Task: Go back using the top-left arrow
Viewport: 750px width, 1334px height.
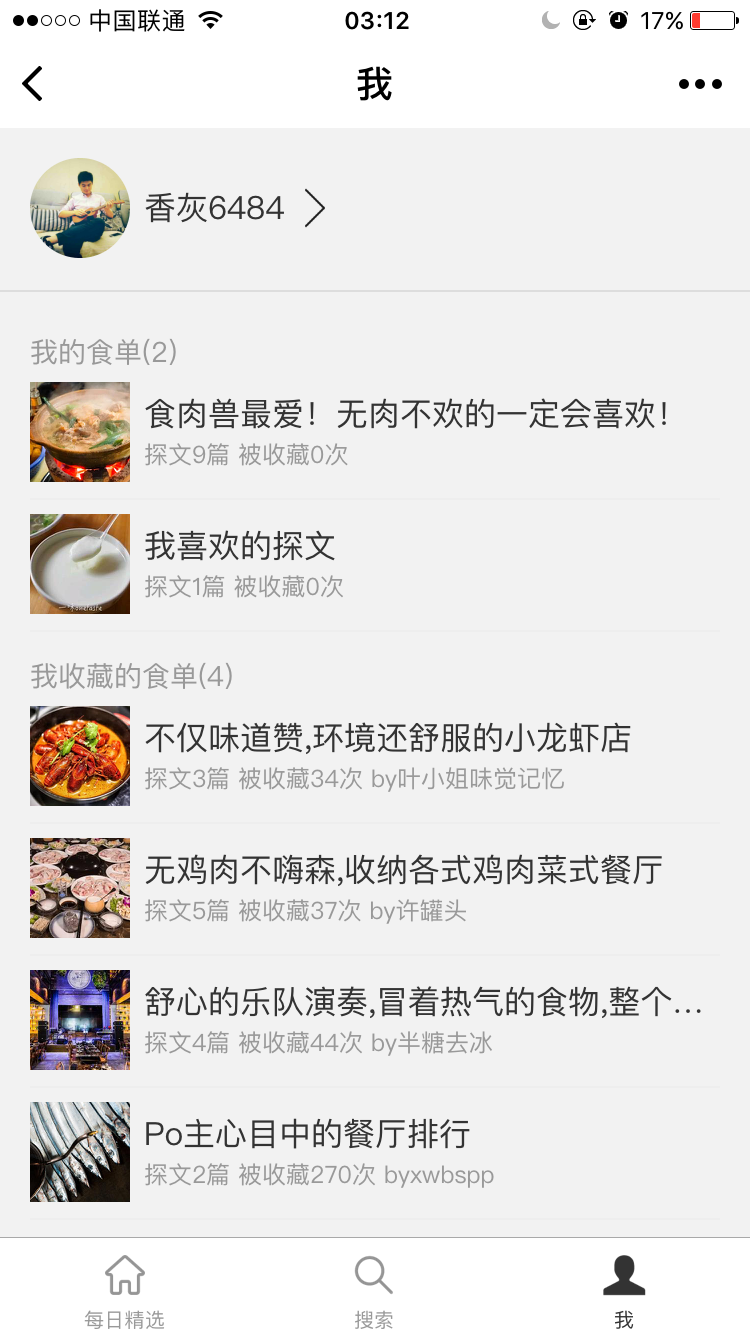Action: (x=33, y=84)
